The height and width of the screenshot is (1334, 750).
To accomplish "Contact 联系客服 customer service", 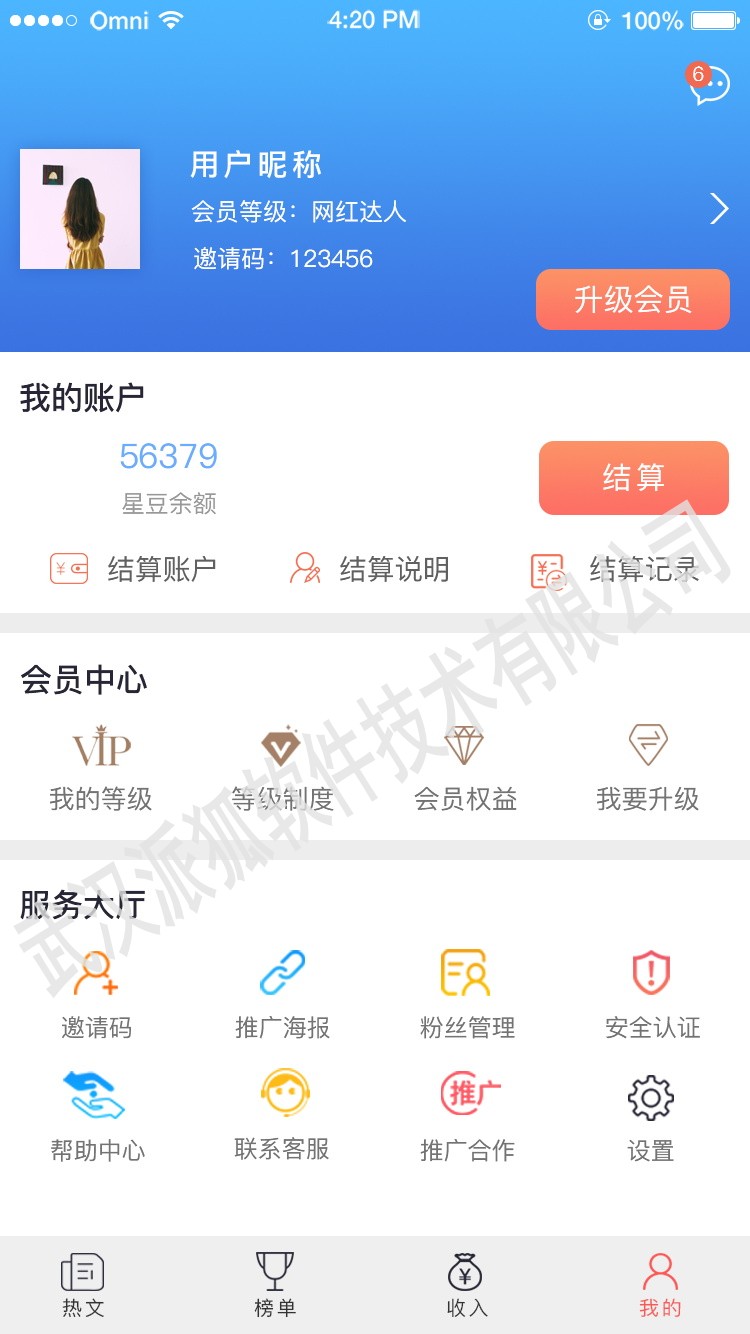I will coord(282,1116).
